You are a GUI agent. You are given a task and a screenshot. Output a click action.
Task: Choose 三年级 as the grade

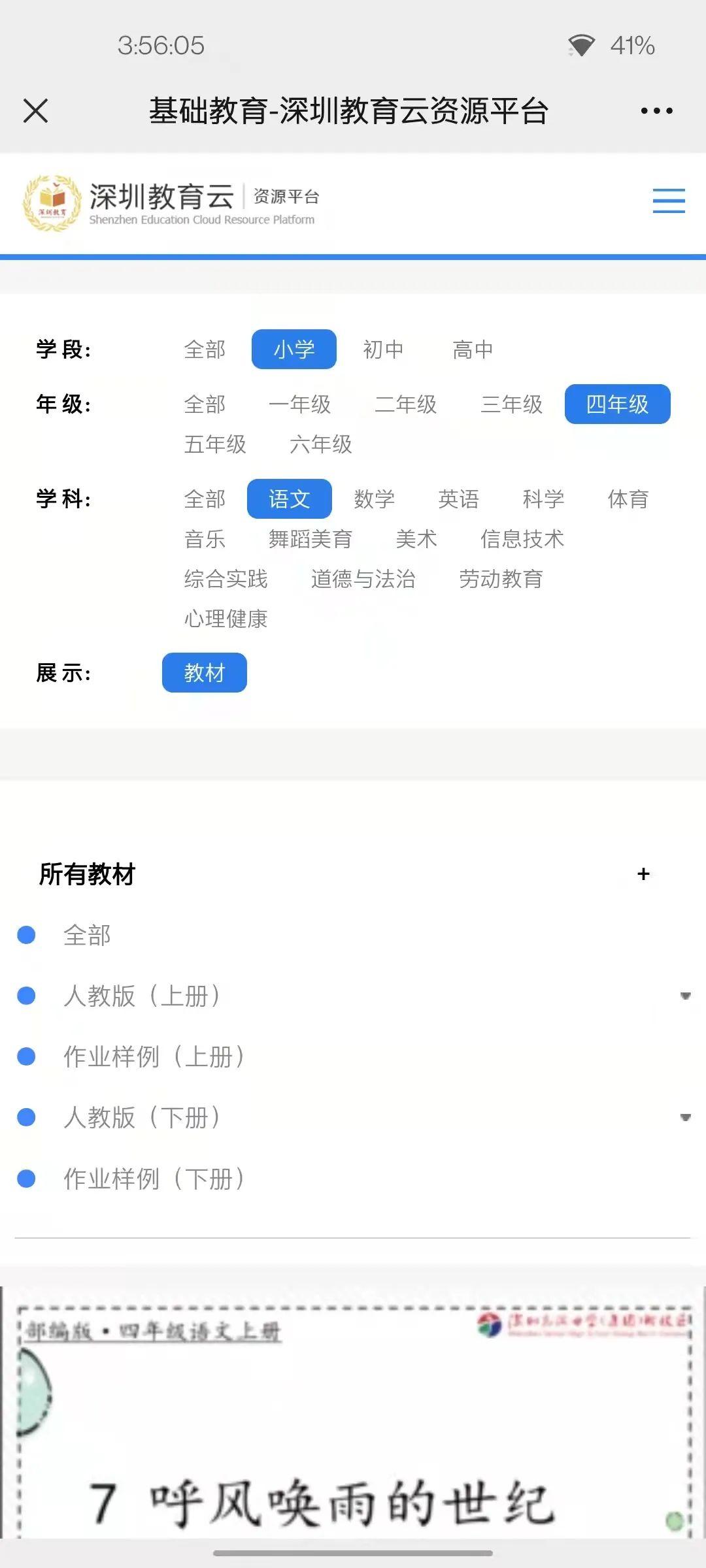512,404
